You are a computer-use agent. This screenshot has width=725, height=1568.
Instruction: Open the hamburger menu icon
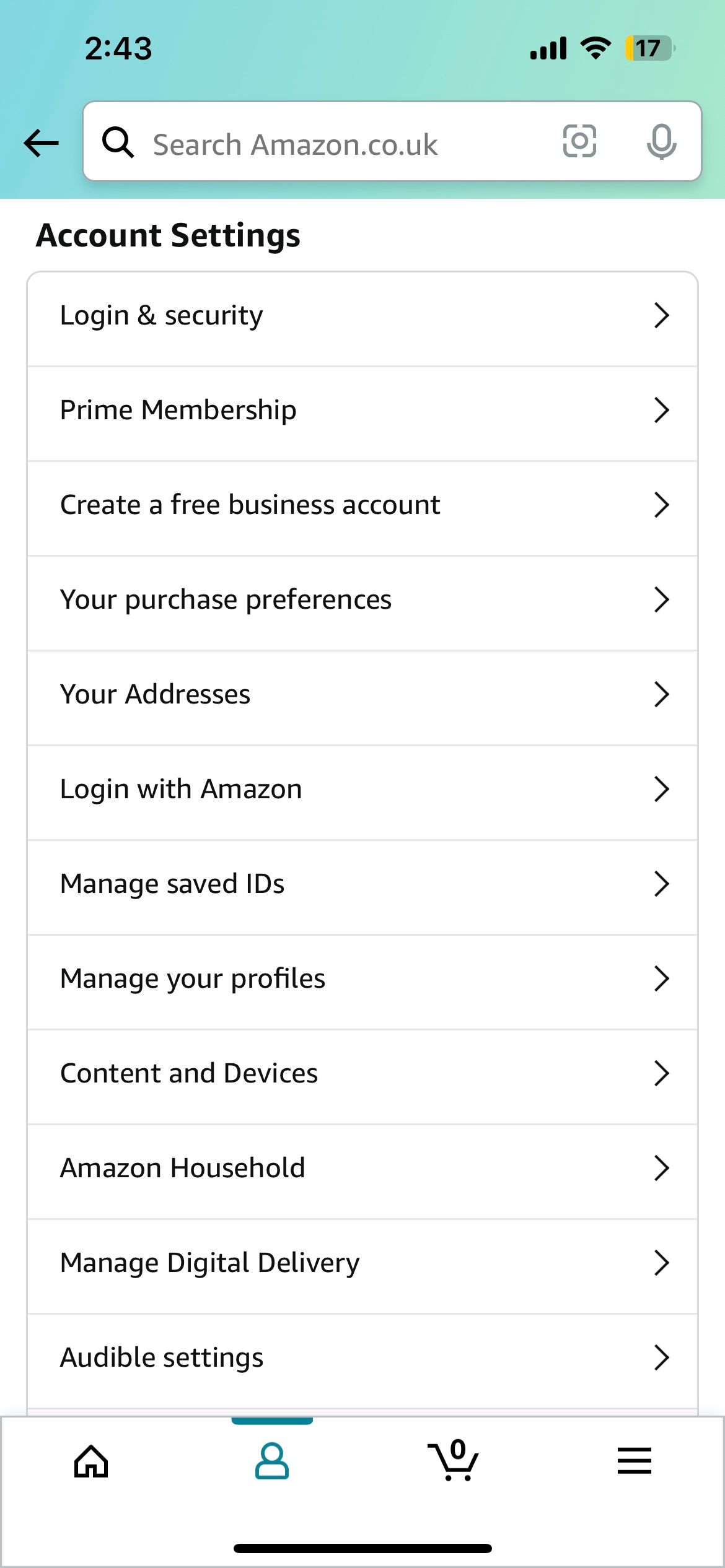(634, 1460)
